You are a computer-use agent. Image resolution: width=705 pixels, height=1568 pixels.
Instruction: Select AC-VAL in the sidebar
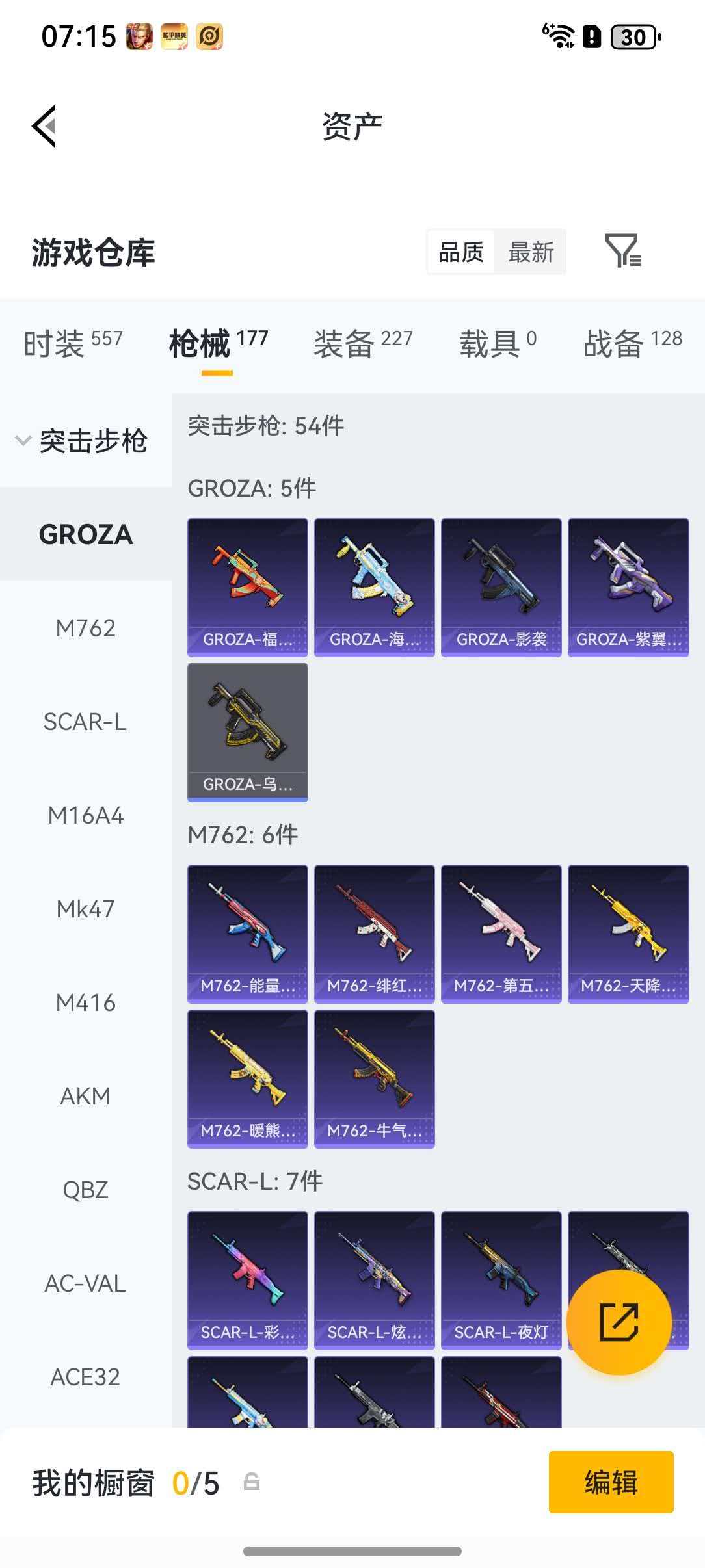pos(85,1283)
